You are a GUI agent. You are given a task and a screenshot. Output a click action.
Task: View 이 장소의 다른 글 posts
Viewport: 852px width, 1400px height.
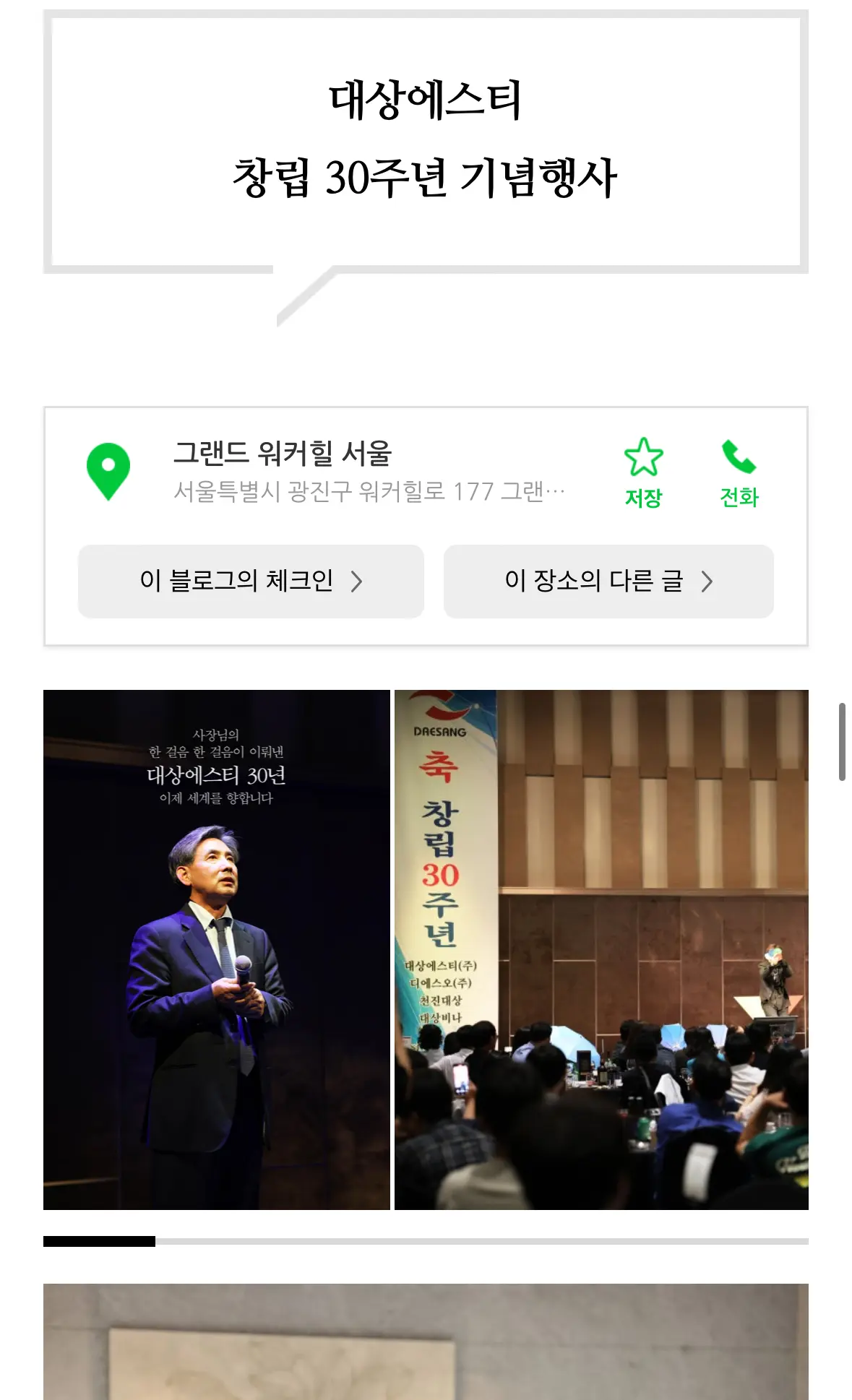coord(607,582)
